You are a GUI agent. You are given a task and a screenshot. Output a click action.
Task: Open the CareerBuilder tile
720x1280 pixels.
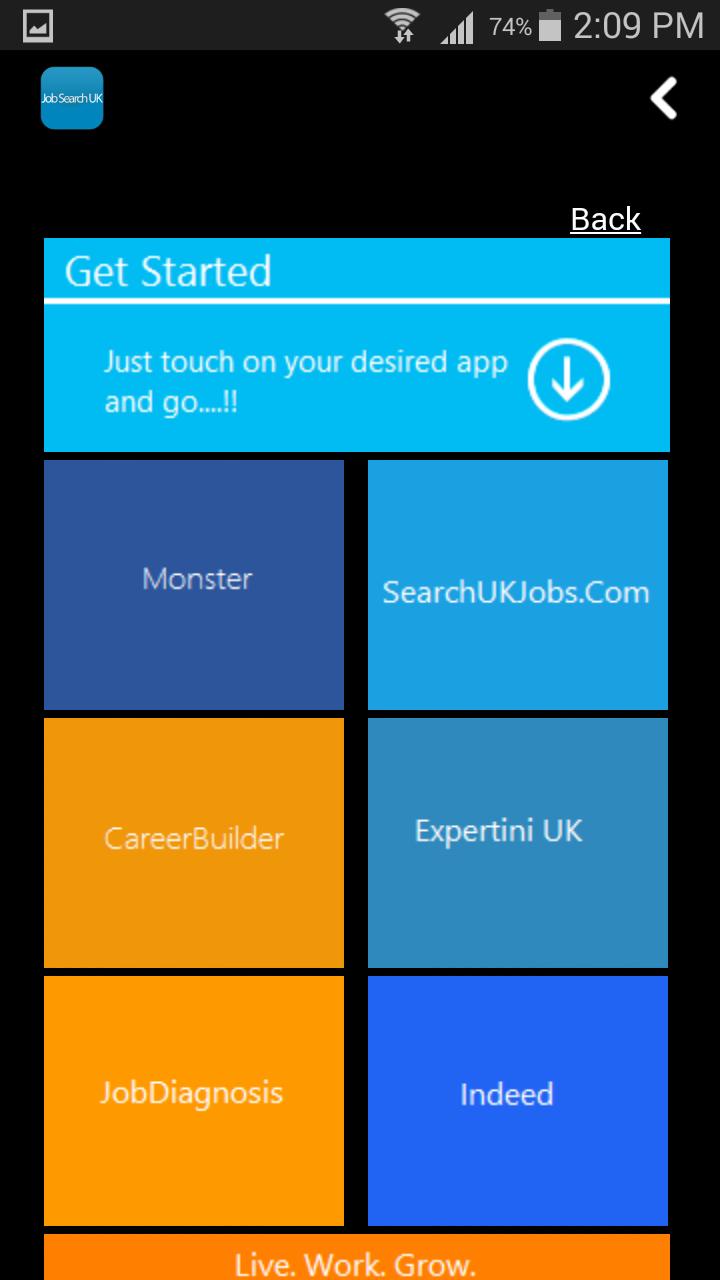(194, 841)
